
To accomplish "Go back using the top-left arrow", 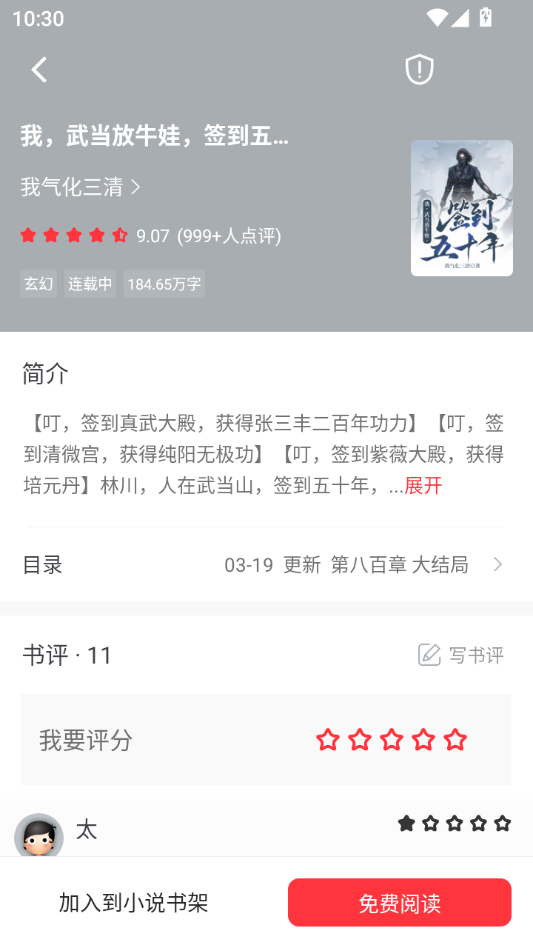I will tap(39, 69).
